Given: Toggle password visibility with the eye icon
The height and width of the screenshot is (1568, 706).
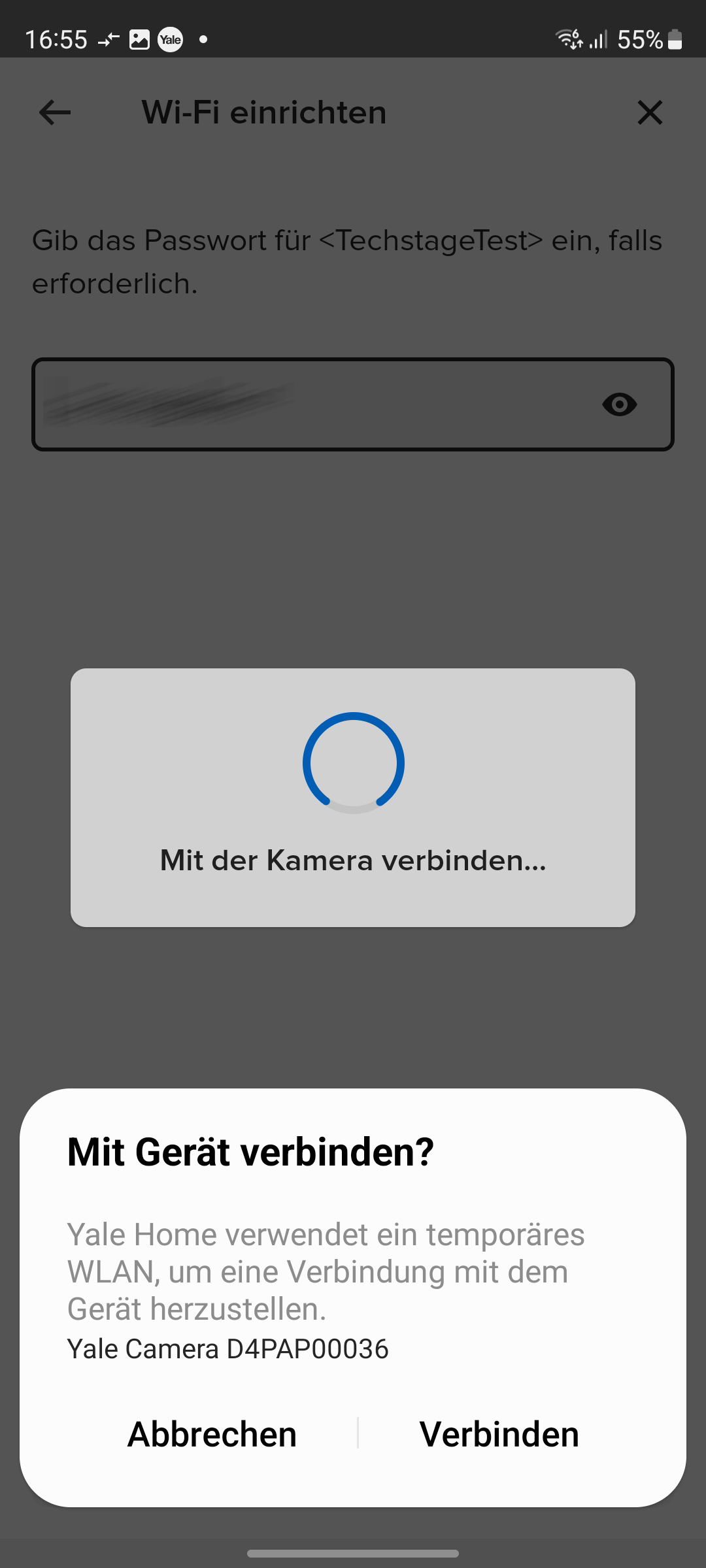Looking at the screenshot, I should [x=619, y=404].
